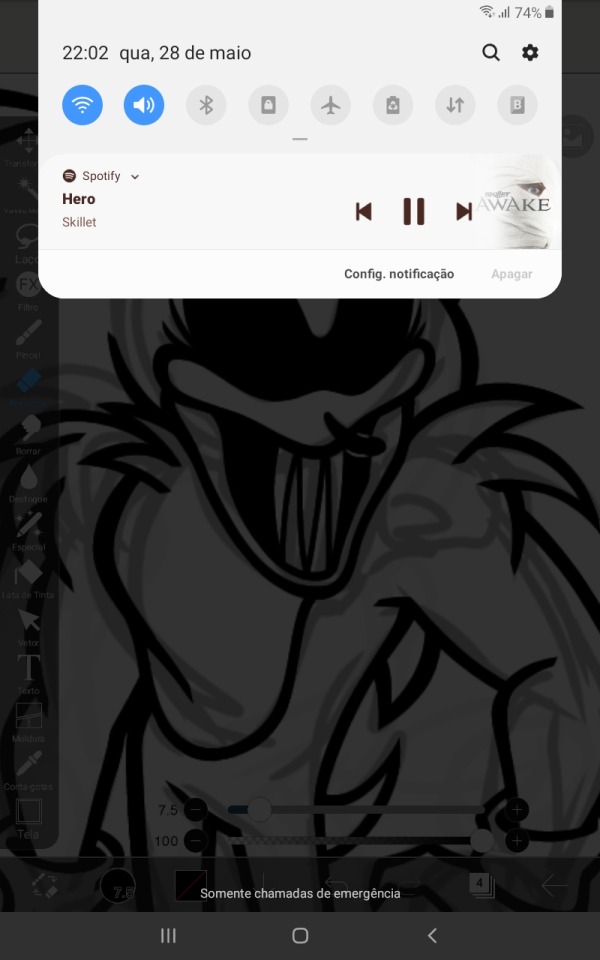Go to the home screen
600x960 pixels.
tap(300, 936)
